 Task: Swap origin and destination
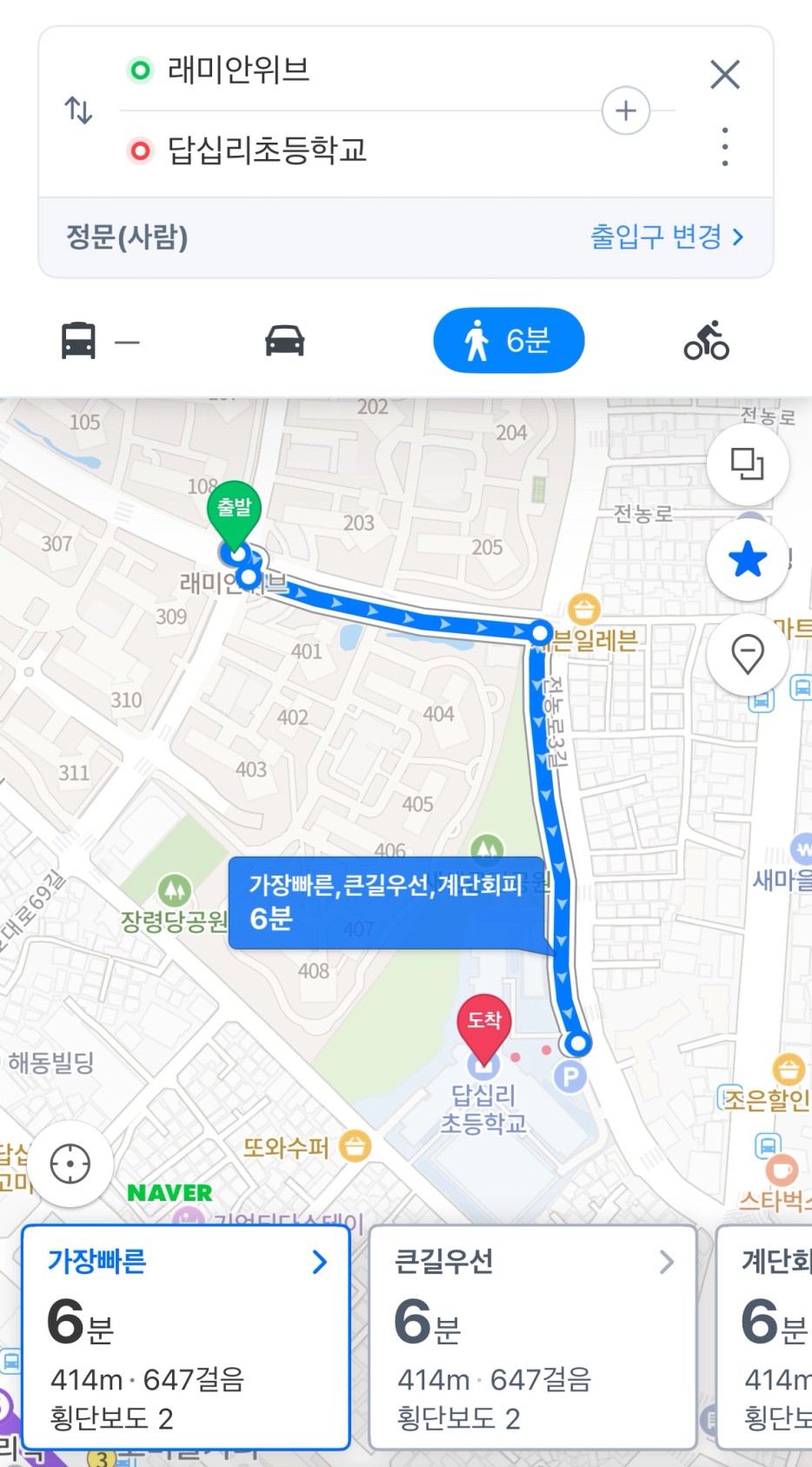point(78,110)
